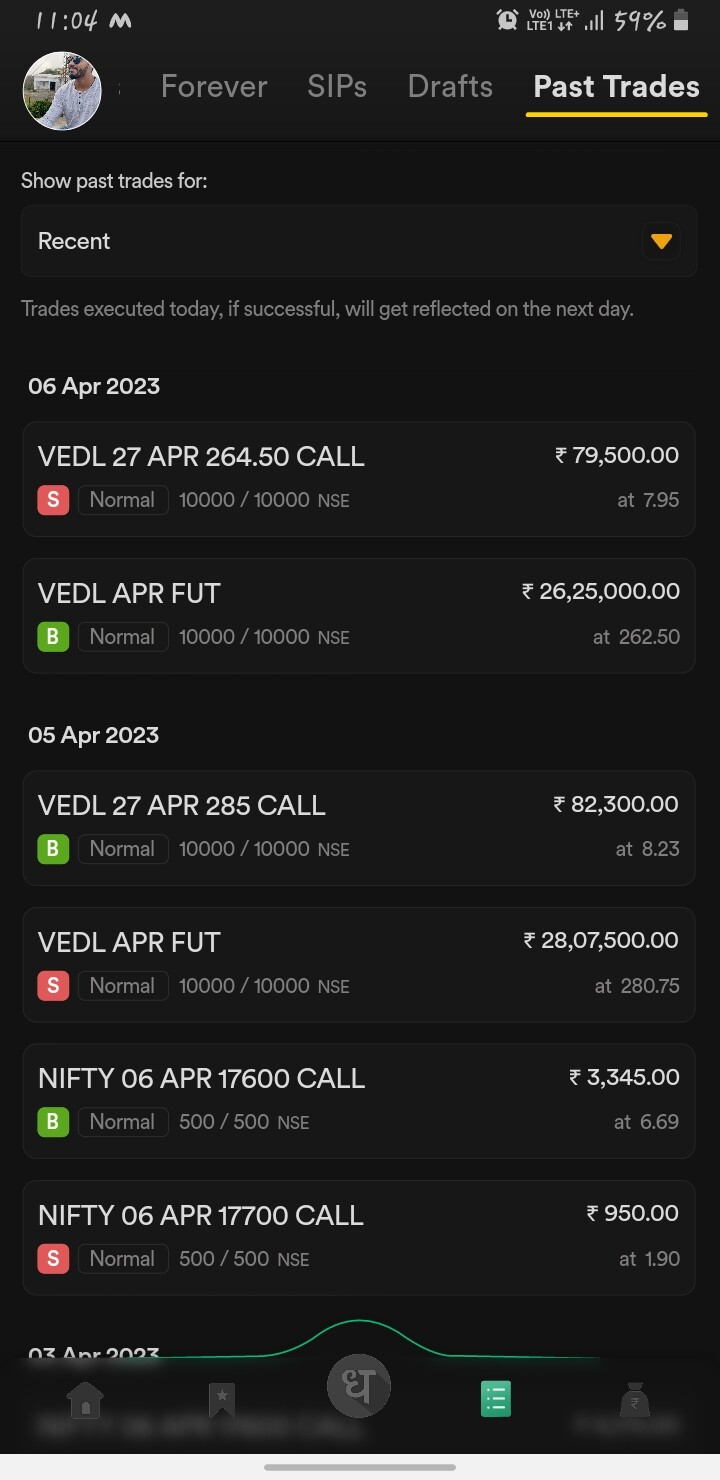View the VEDL 27 APR 285 CALL trade
720x1480 pixels.
pyautogui.click(x=359, y=828)
